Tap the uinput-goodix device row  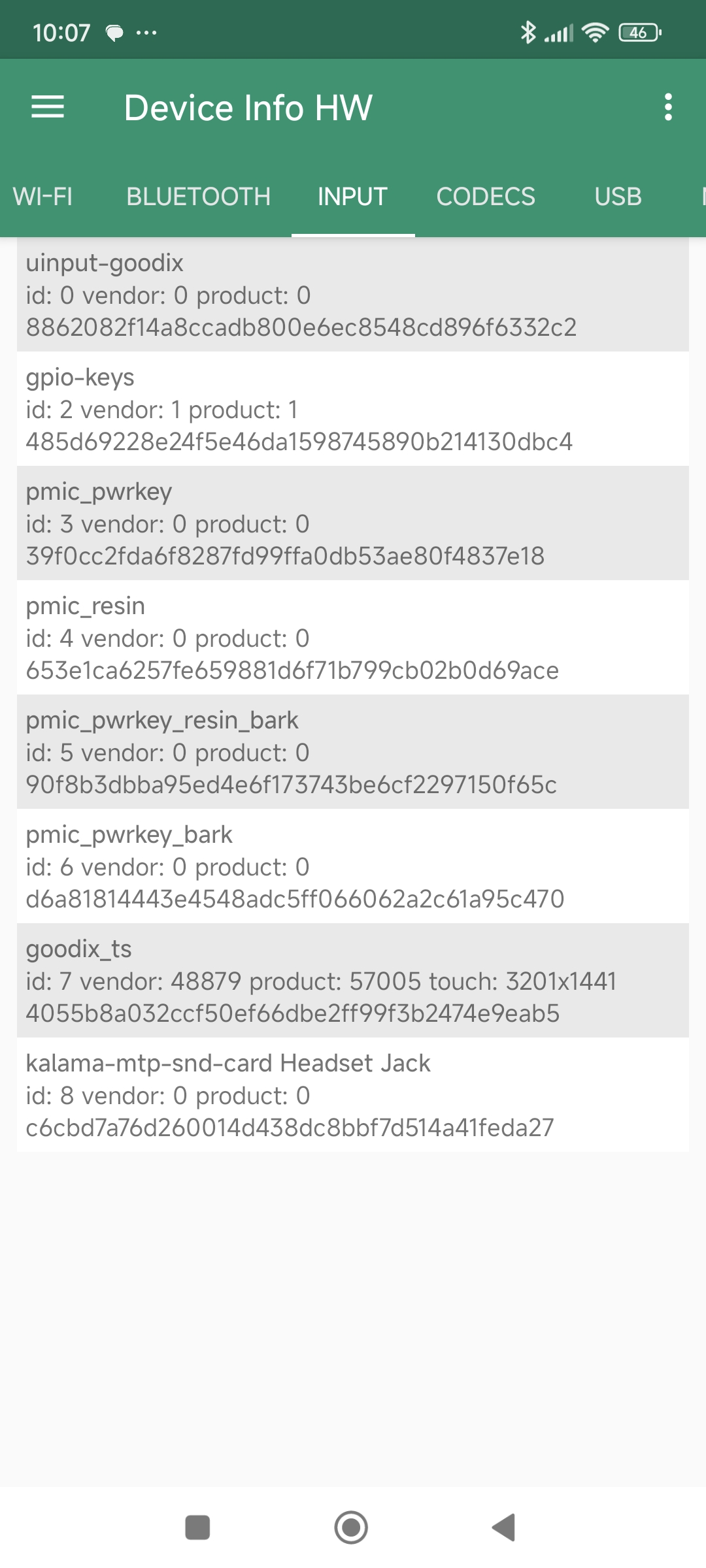(x=353, y=295)
